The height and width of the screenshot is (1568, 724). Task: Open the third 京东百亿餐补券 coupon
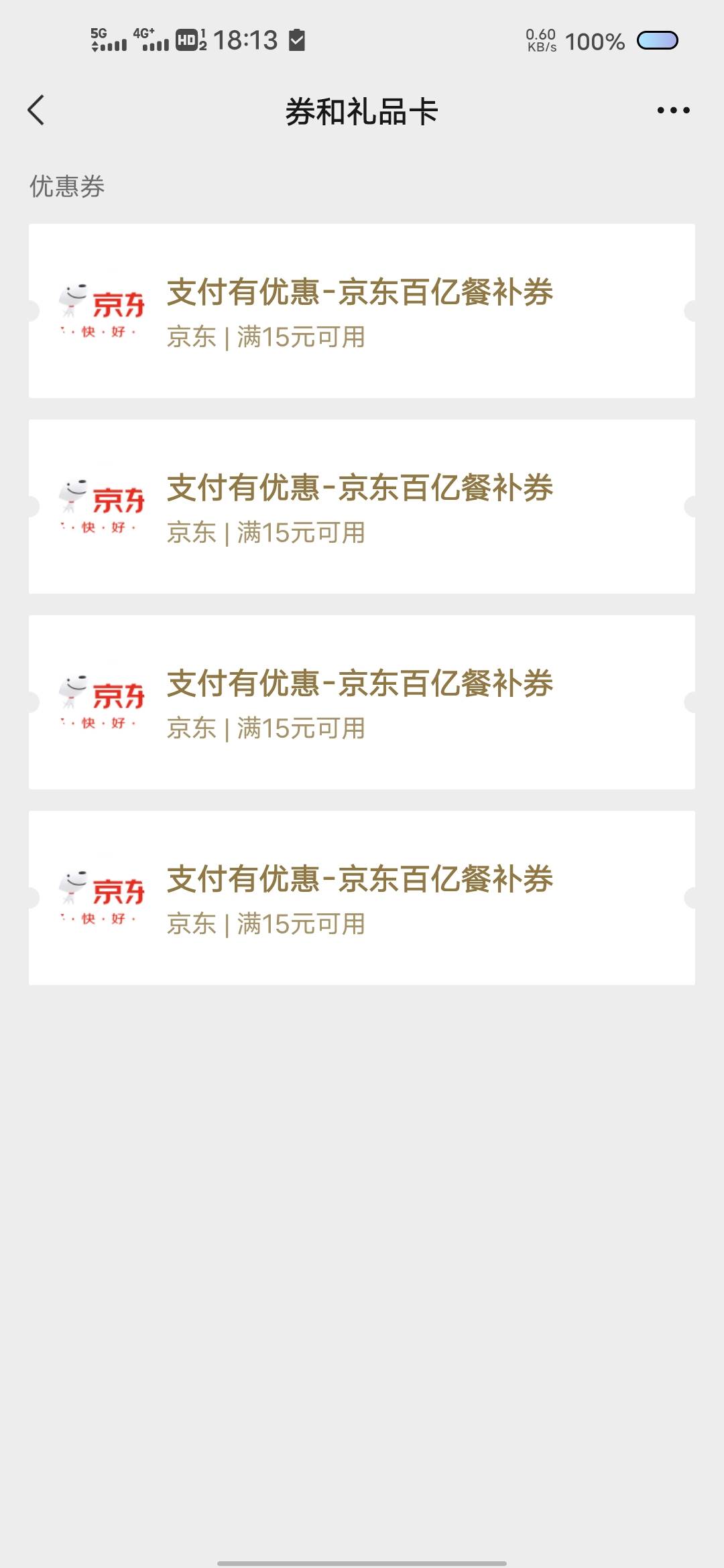[362, 702]
